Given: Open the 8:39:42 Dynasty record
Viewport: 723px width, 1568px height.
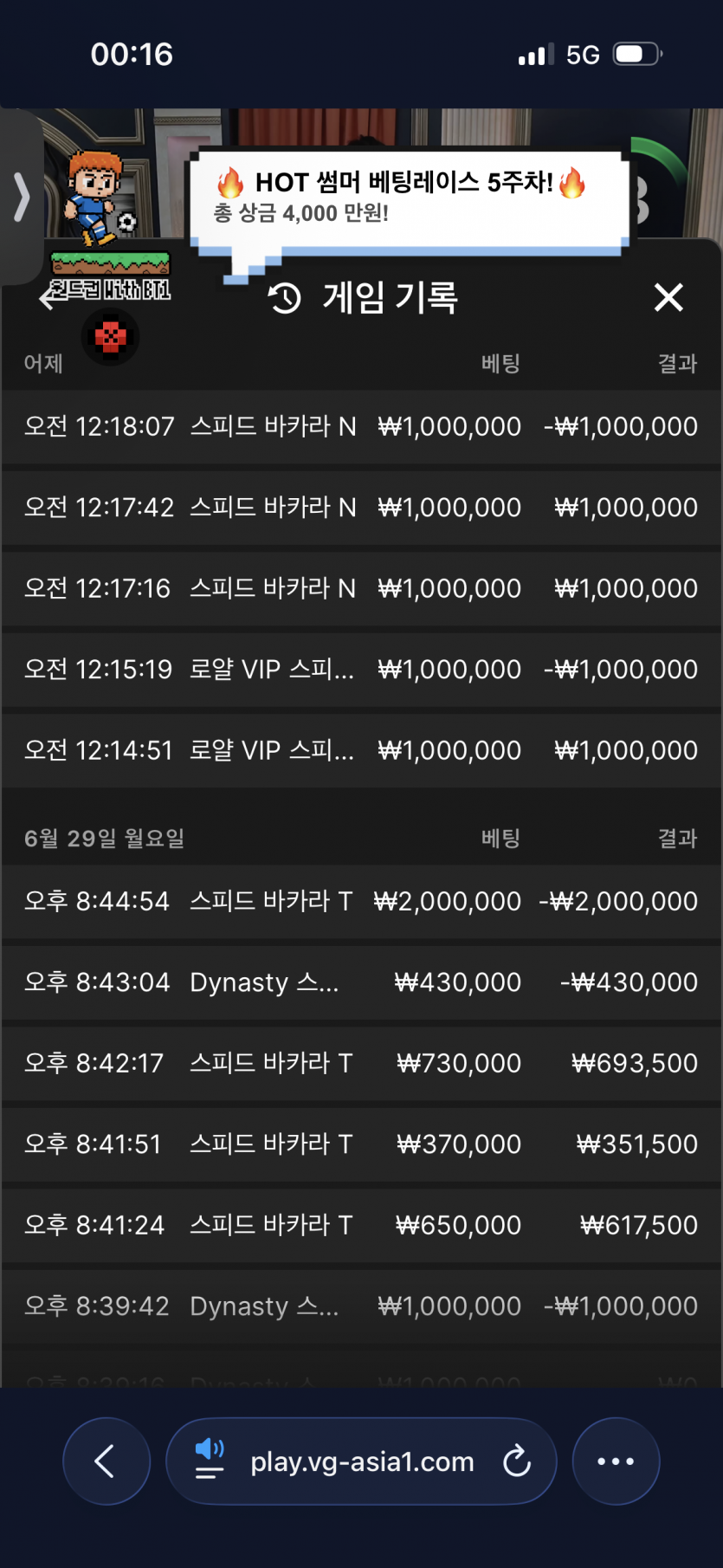Looking at the screenshot, I should pyautogui.click(x=361, y=1306).
